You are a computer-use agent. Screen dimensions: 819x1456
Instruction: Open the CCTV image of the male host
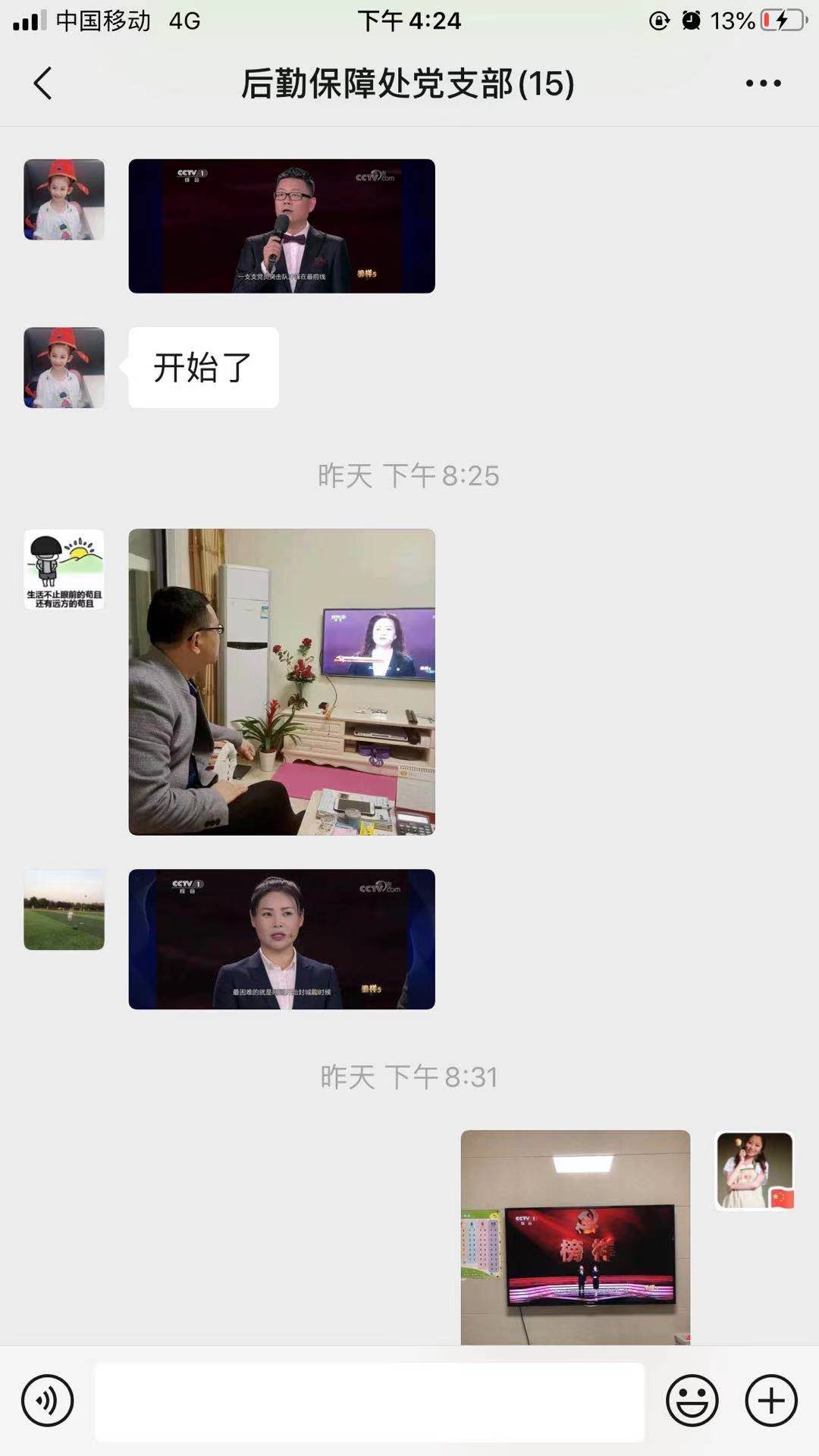pyautogui.click(x=281, y=226)
